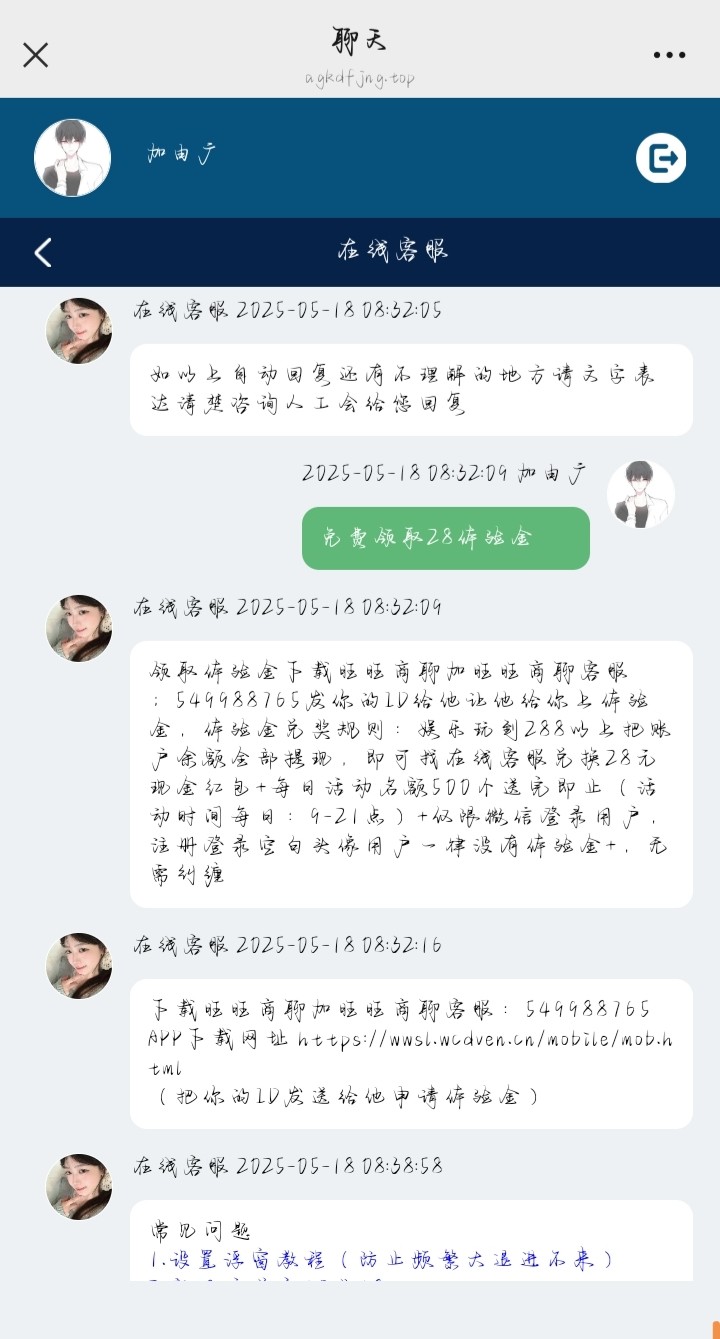
Task: Tap the logout exit icon
Action: (x=661, y=158)
